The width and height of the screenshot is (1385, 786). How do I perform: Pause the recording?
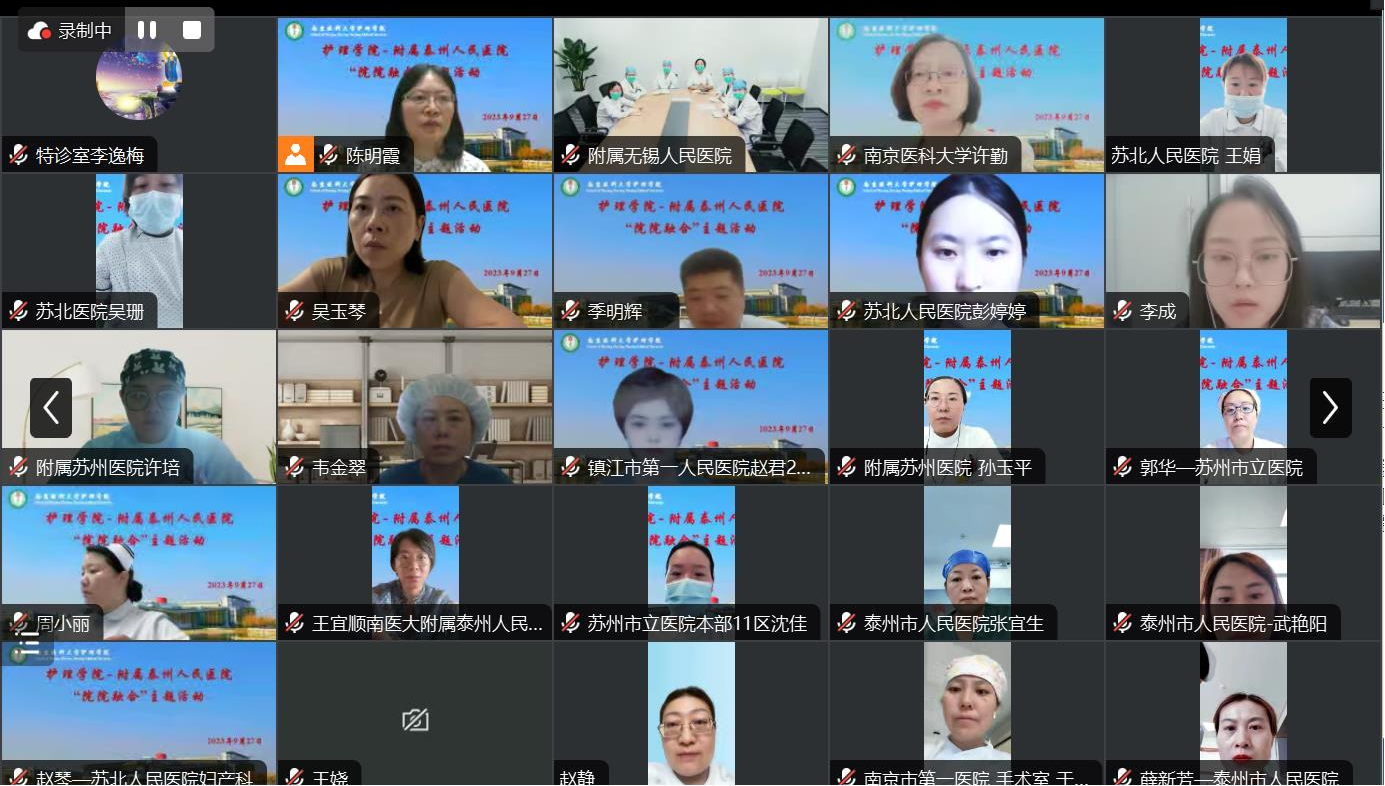[147, 30]
